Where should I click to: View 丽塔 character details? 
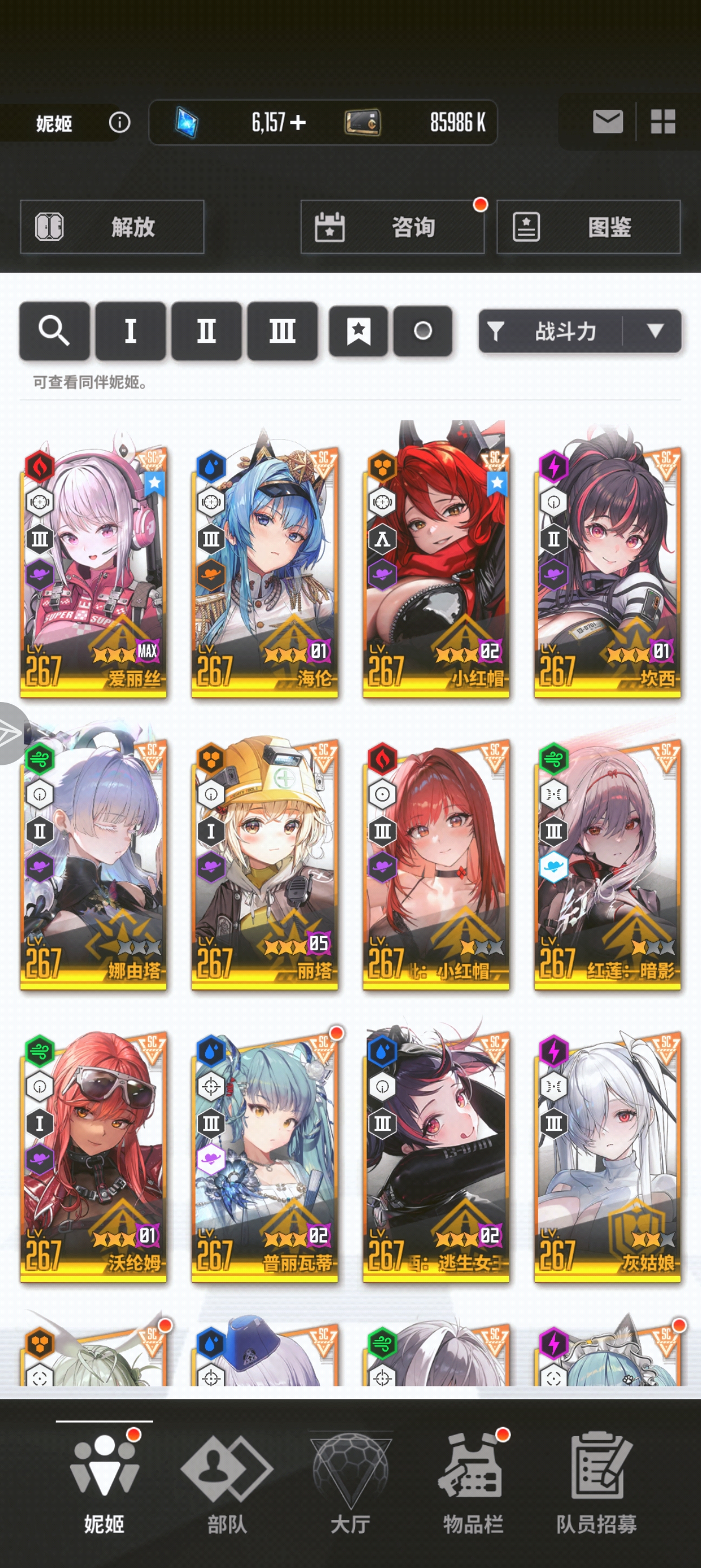click(265, 864)
